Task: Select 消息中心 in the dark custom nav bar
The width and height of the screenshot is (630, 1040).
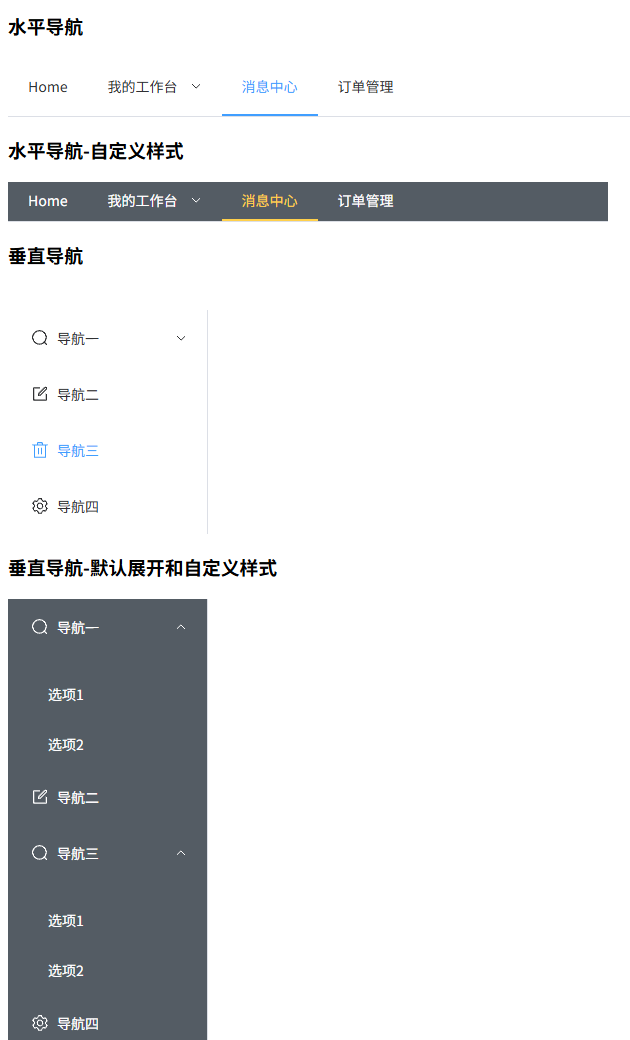Action: tap(270, 201)
